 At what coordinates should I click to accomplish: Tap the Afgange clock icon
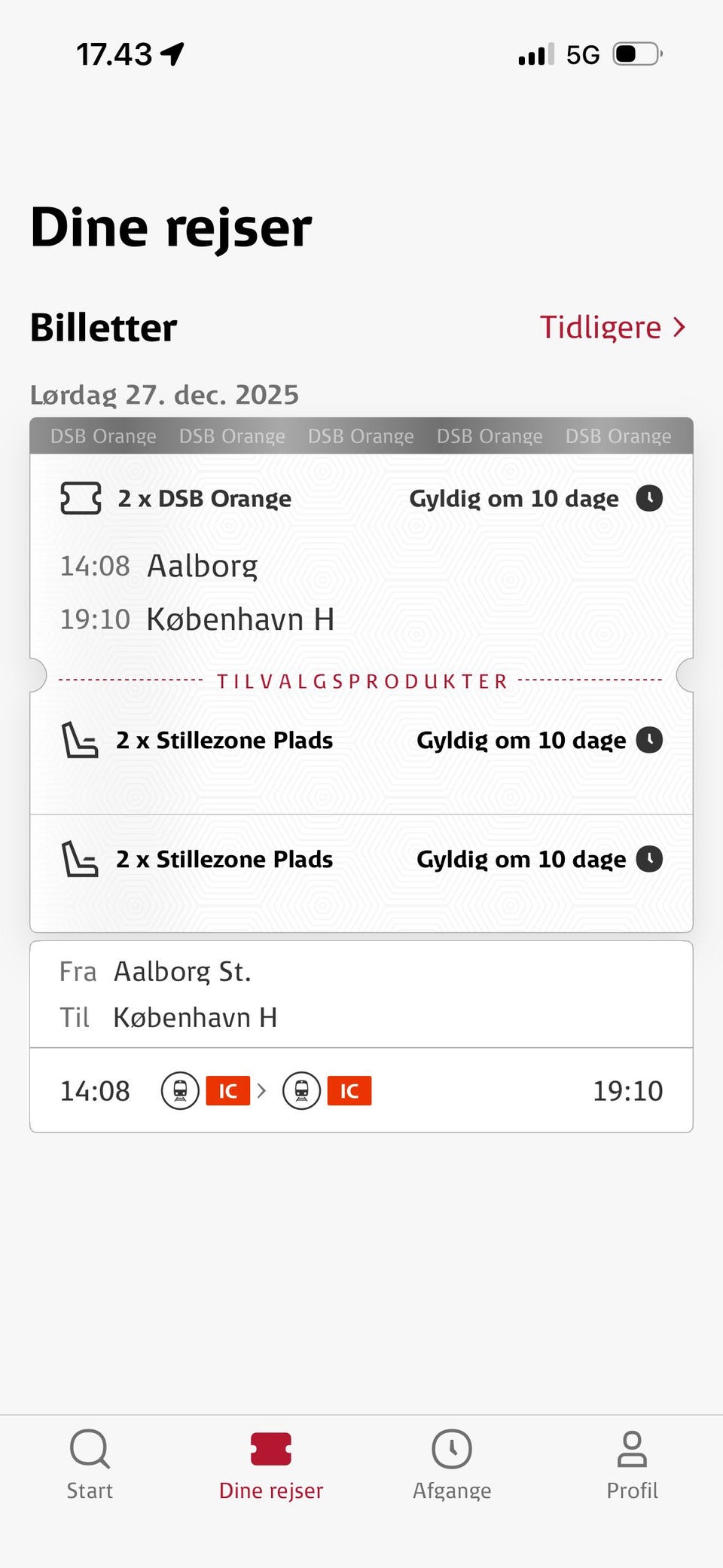pyautogui.click(x=452, y=1449)
